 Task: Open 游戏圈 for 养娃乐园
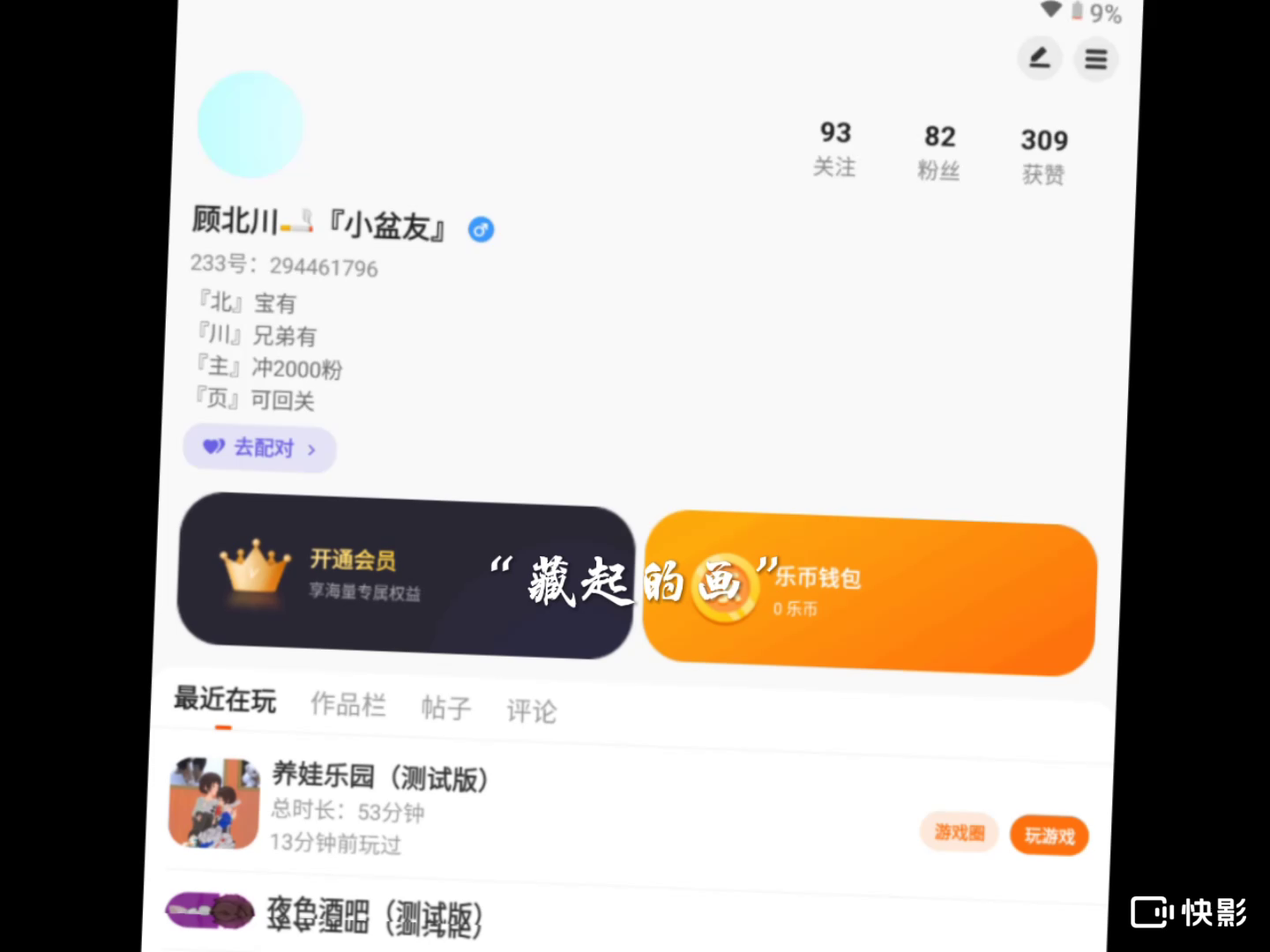click(959, 833)
